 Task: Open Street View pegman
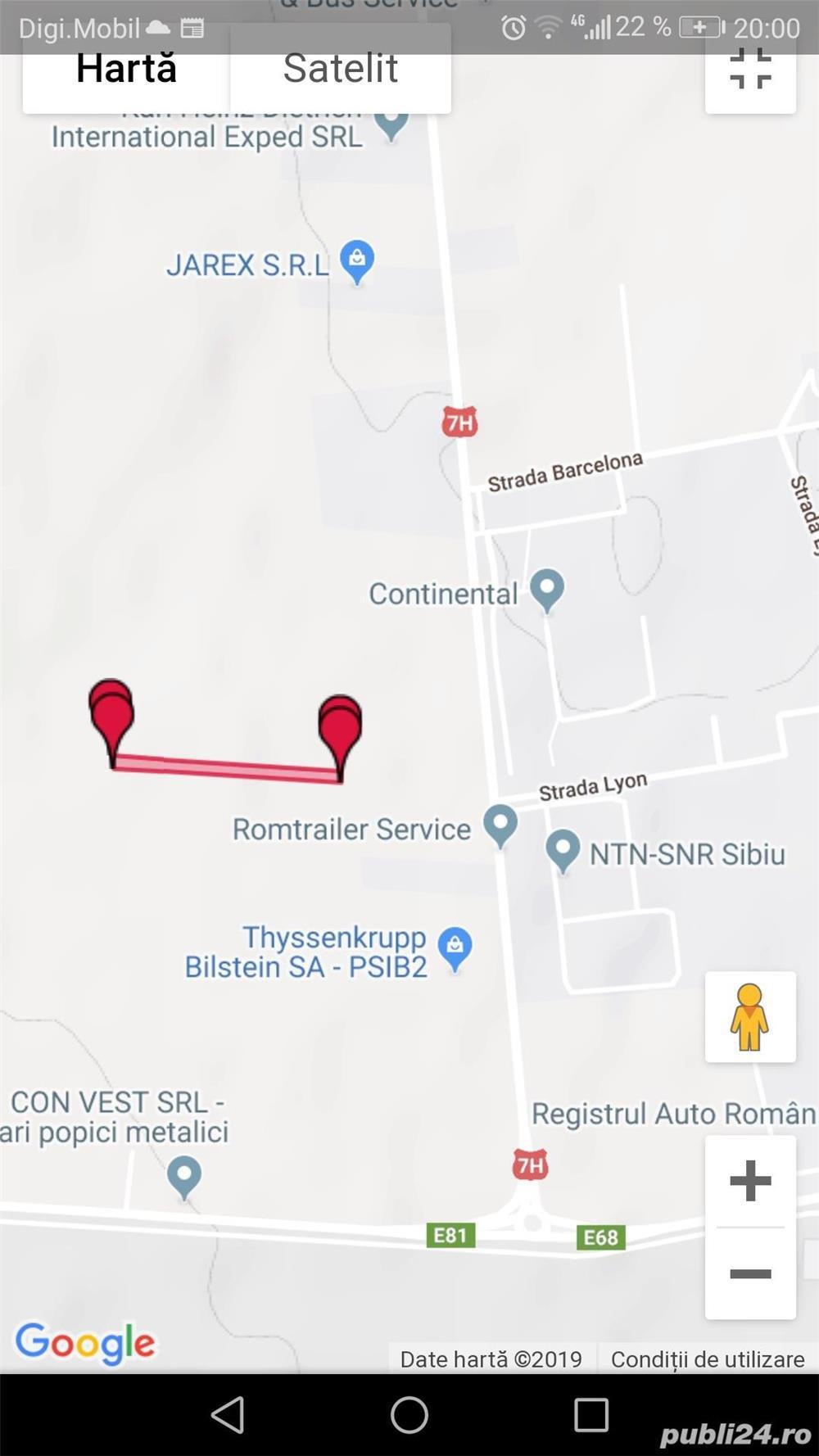coord(750,1017)
